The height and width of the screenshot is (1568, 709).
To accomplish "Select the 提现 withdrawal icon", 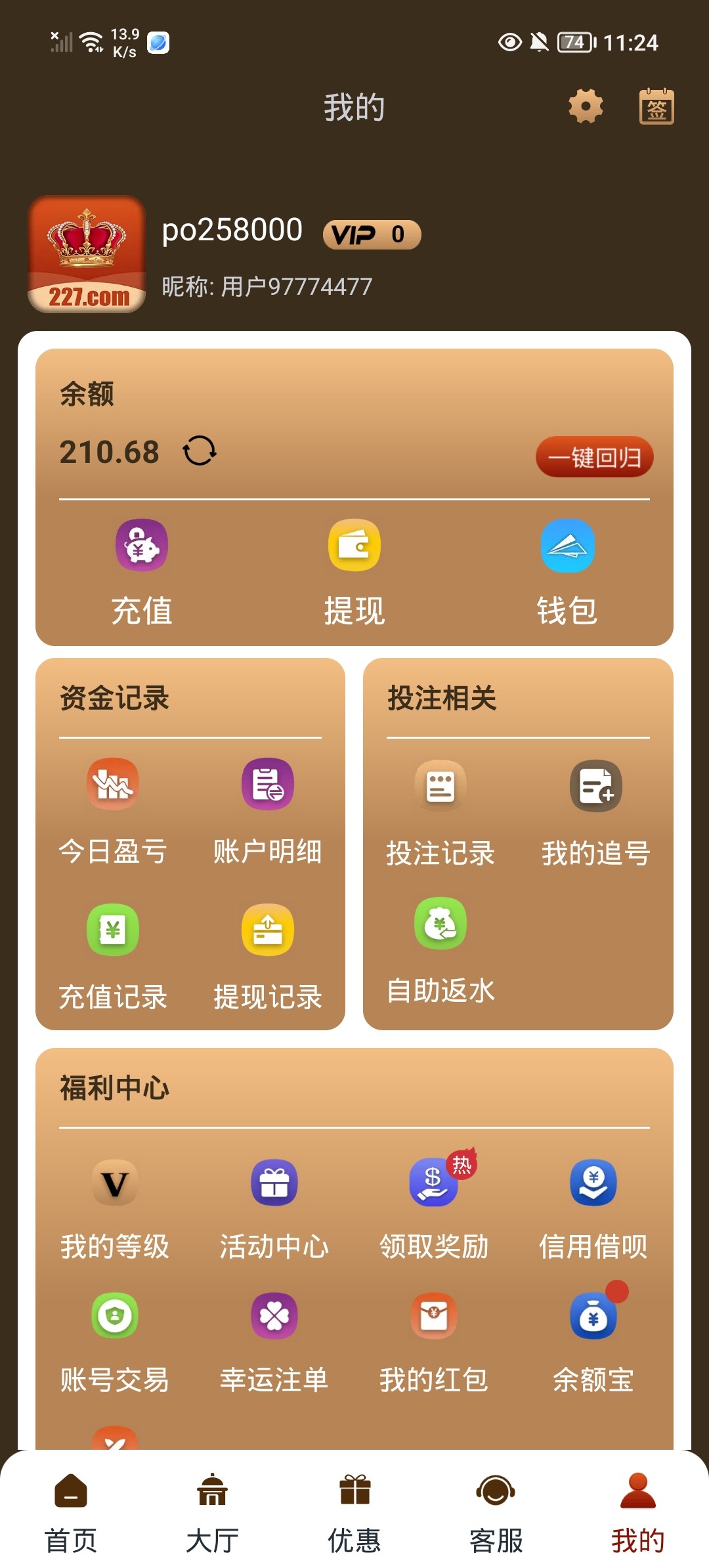I will point(354,546).
